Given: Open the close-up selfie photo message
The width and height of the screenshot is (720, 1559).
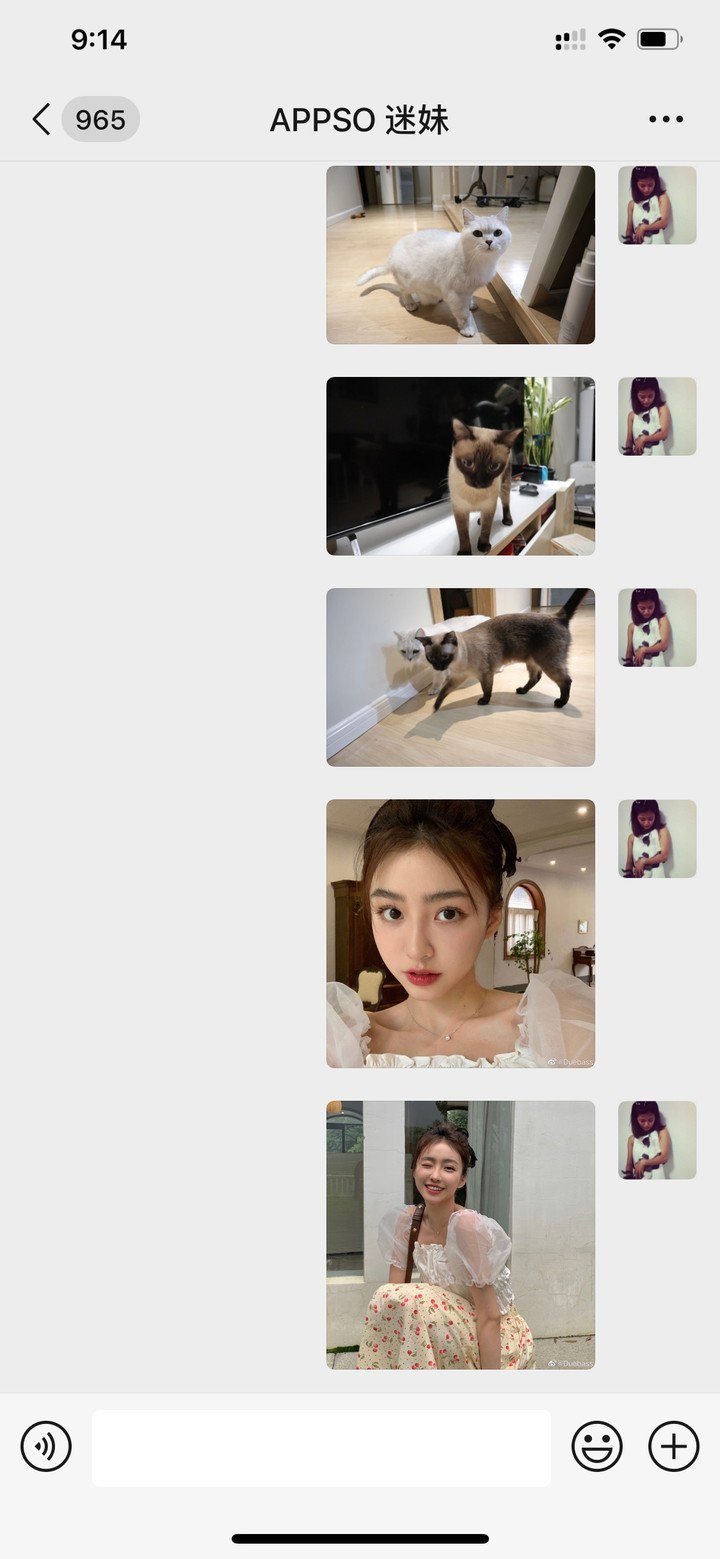Looking at the screenshot, I should (460, 933).
